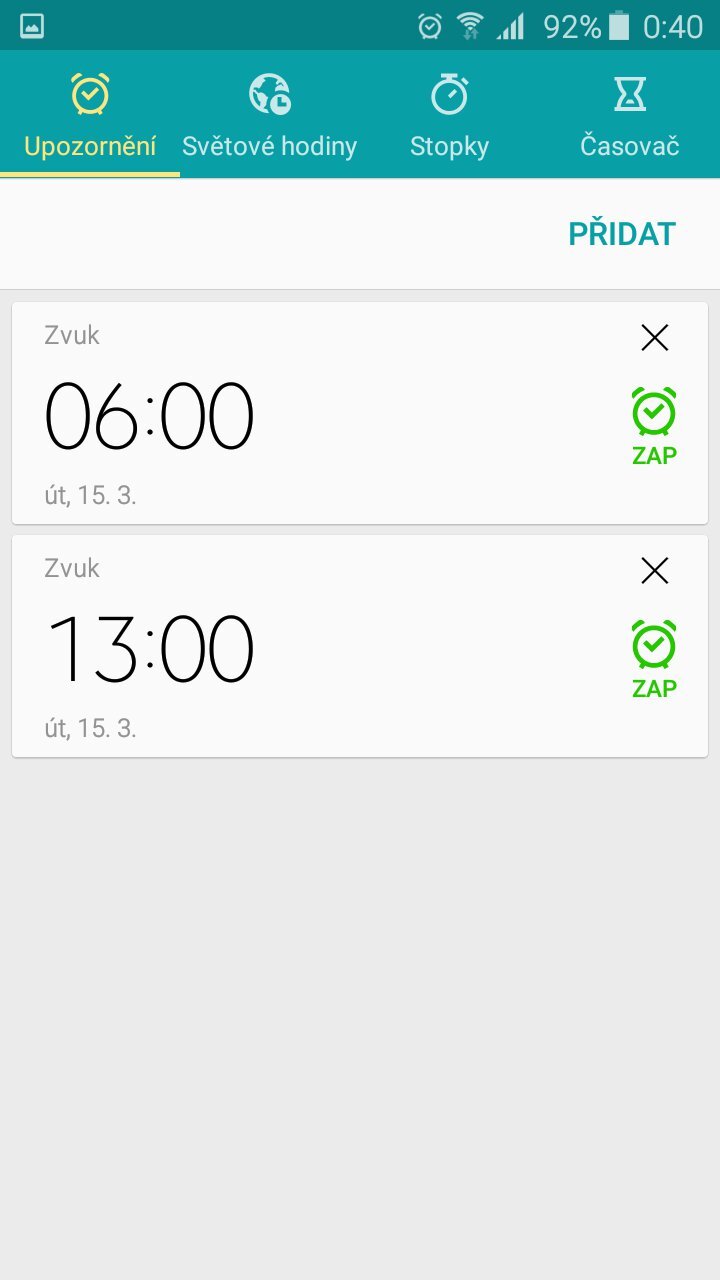This screenshot has width=720, height=1280.
Task: Tap PŘIDAT to add an alarm
Action: 622,234
